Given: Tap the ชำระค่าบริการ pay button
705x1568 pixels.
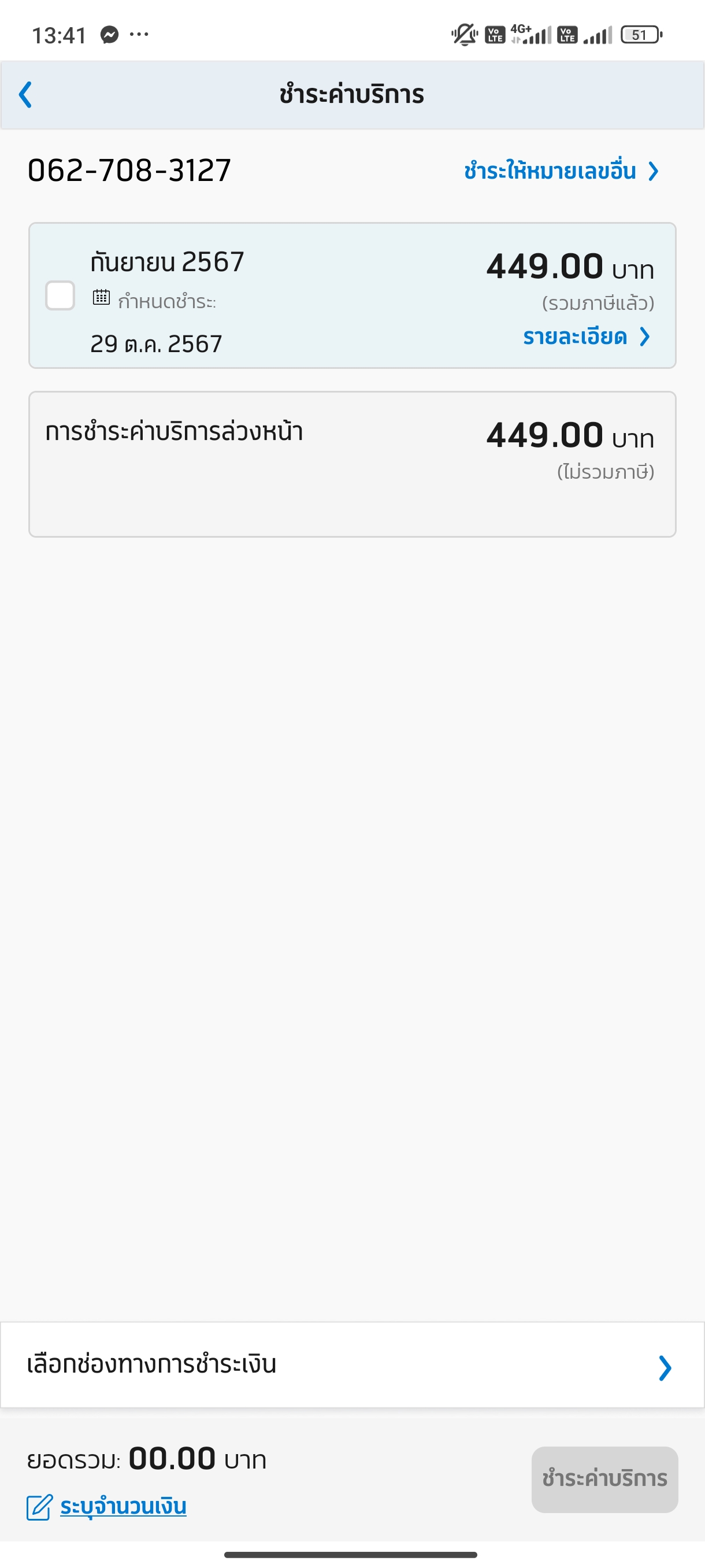Looking at the screenshot, I should tap(604, 1478).
